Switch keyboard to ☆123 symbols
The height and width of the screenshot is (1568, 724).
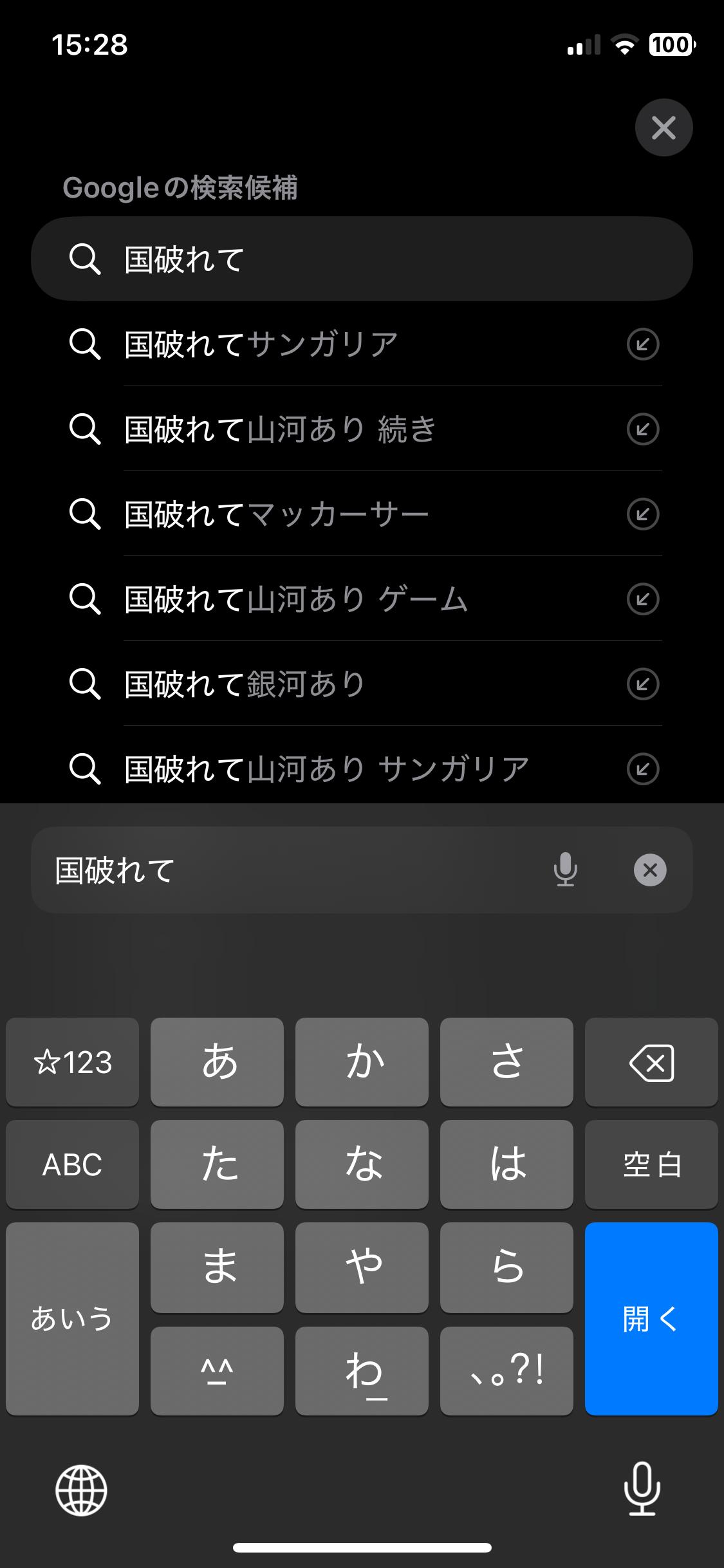[x=72, y=1062]
